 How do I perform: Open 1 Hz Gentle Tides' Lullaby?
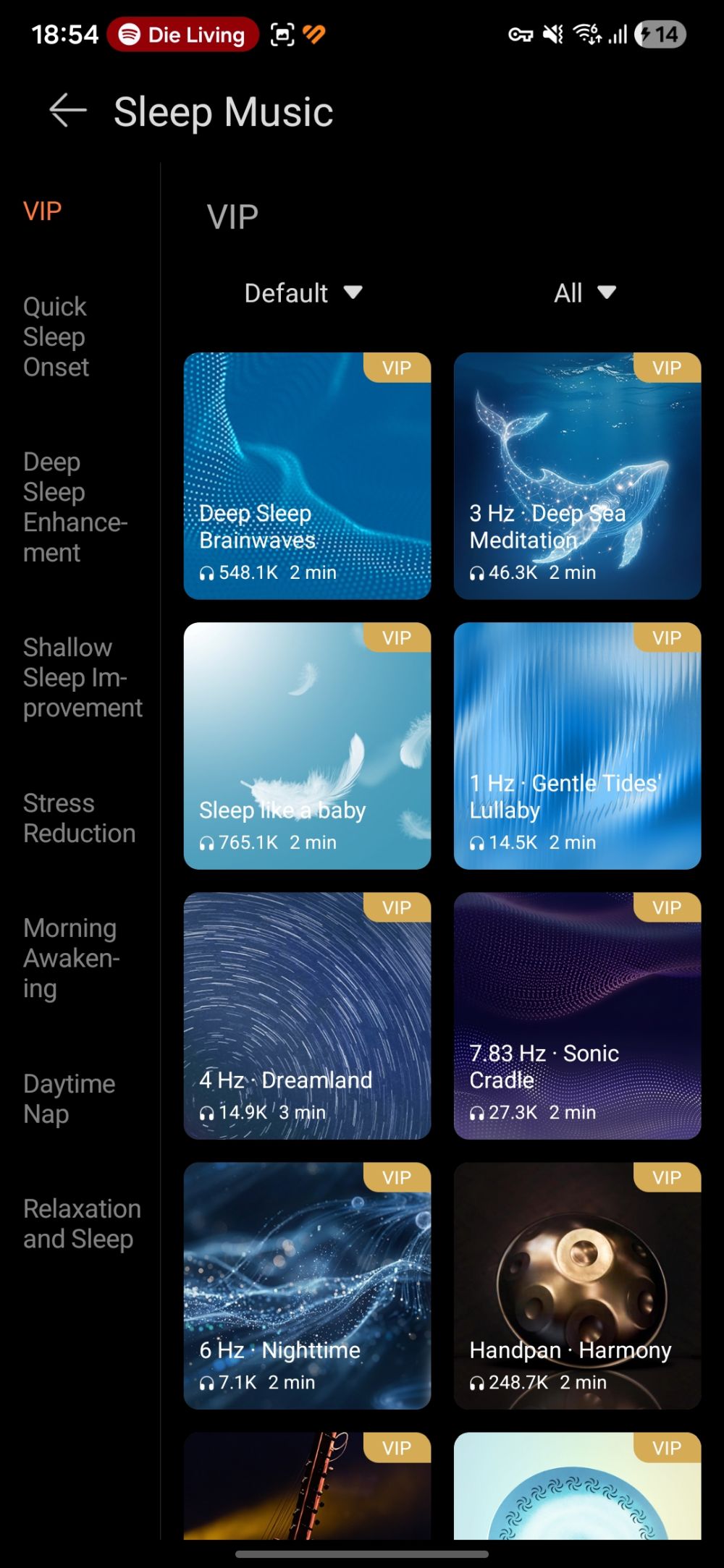(577, 746)
